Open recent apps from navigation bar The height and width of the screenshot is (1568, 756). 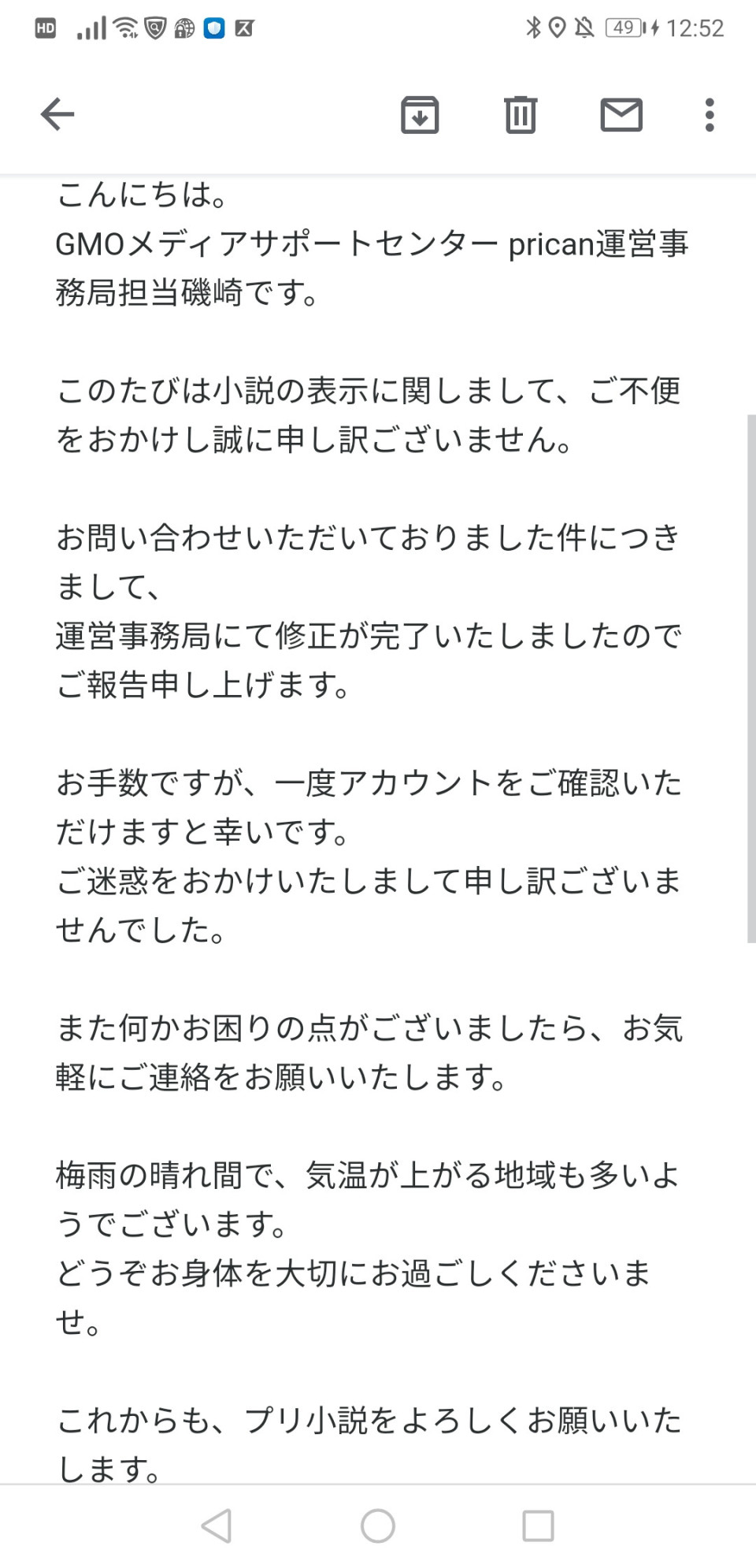[539, 1526]
